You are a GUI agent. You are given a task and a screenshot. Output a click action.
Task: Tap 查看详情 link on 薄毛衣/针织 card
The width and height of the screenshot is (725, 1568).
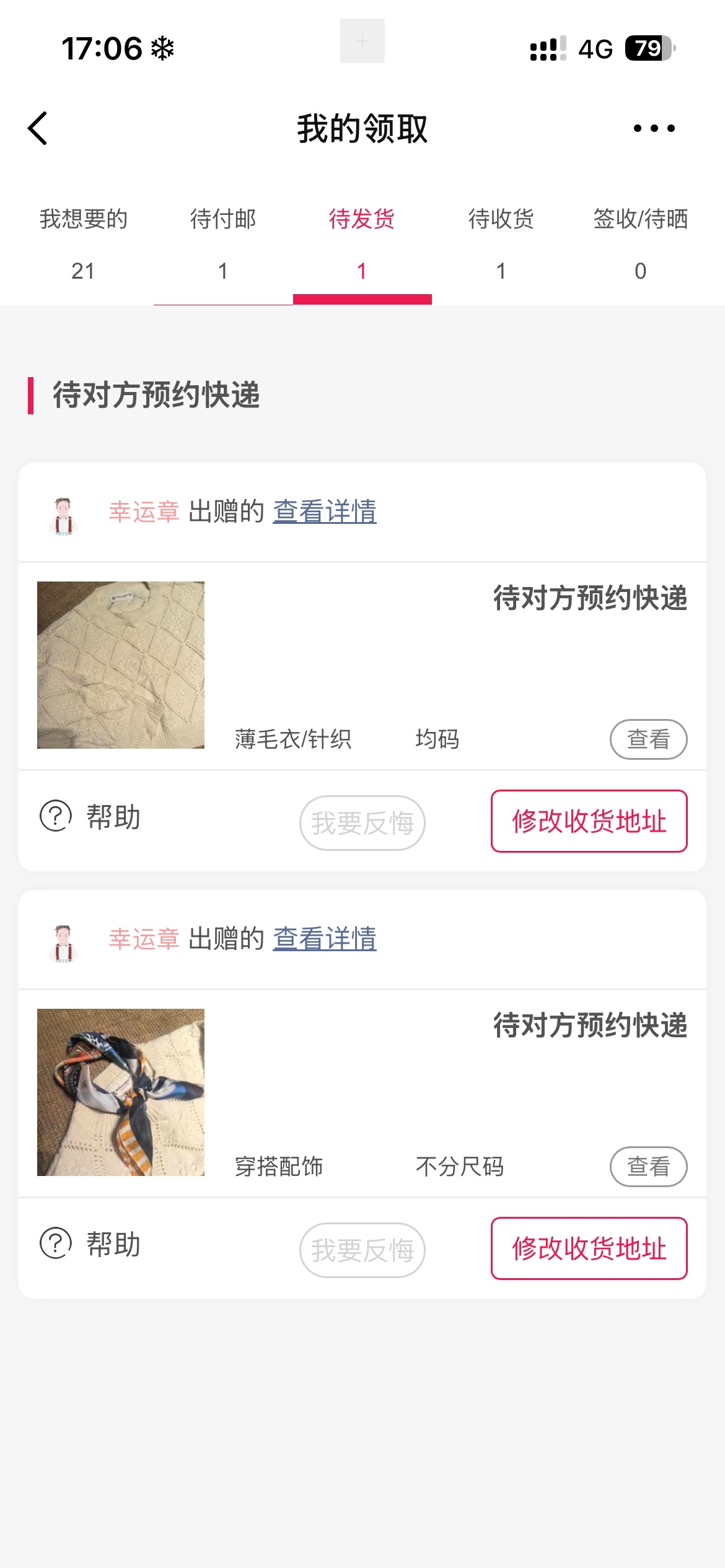325,512
